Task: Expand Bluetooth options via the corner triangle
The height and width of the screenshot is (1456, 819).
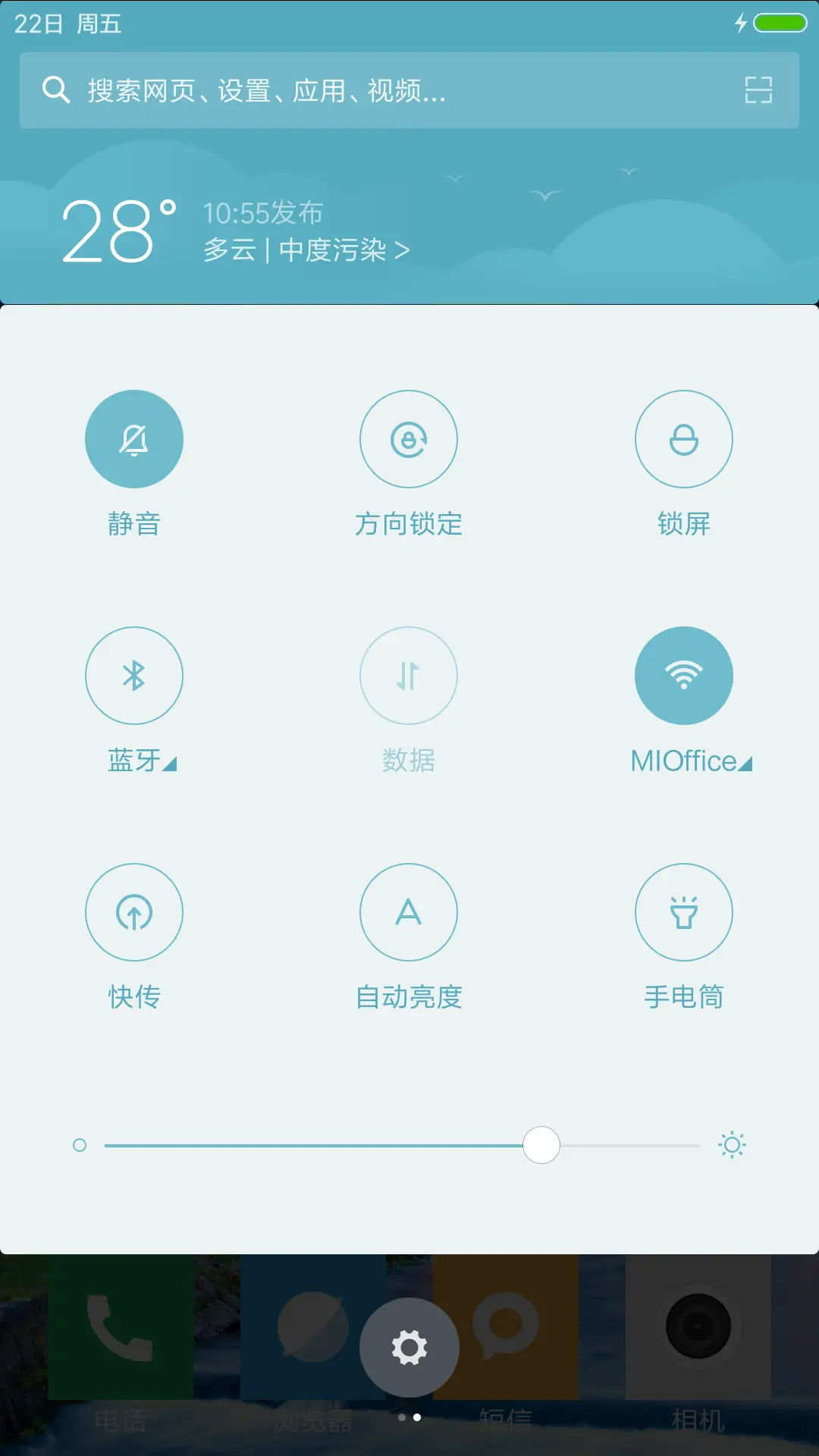Action: (170, 765)
